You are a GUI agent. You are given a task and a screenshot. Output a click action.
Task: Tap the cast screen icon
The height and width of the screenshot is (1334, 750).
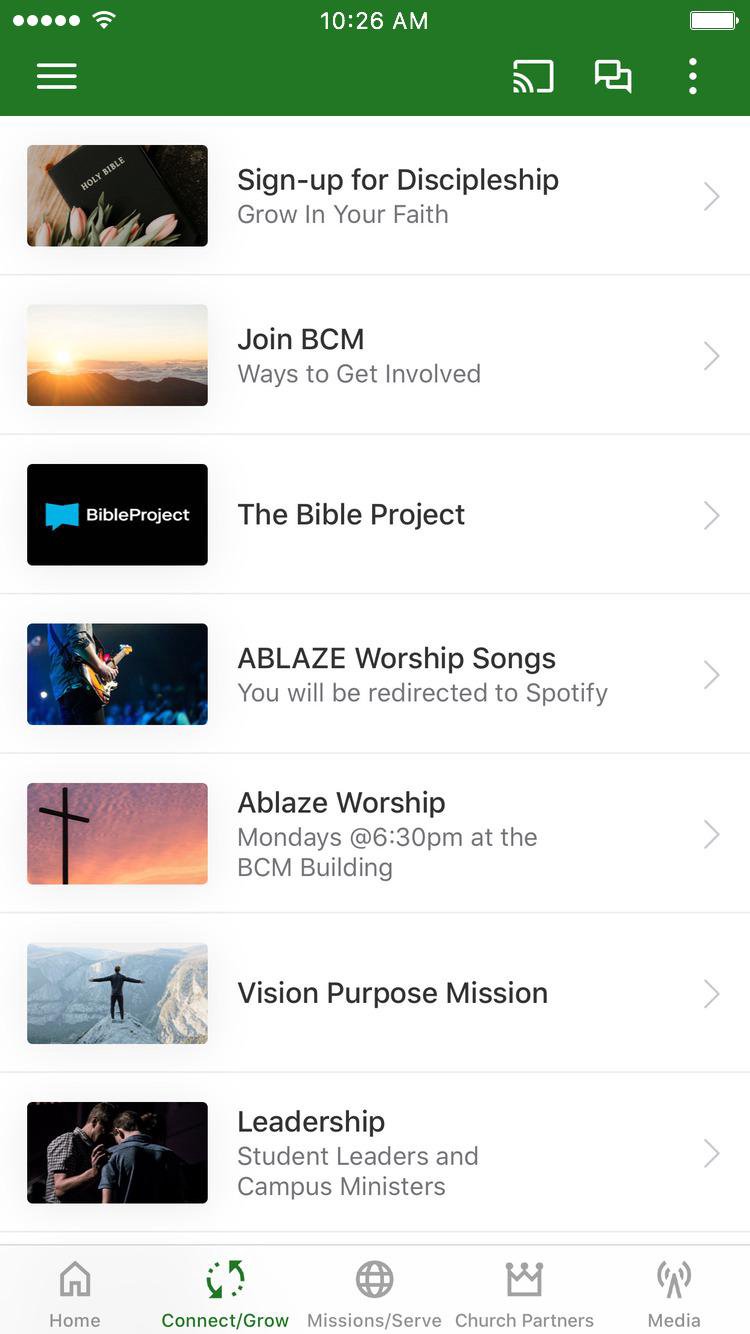point(533,77)
